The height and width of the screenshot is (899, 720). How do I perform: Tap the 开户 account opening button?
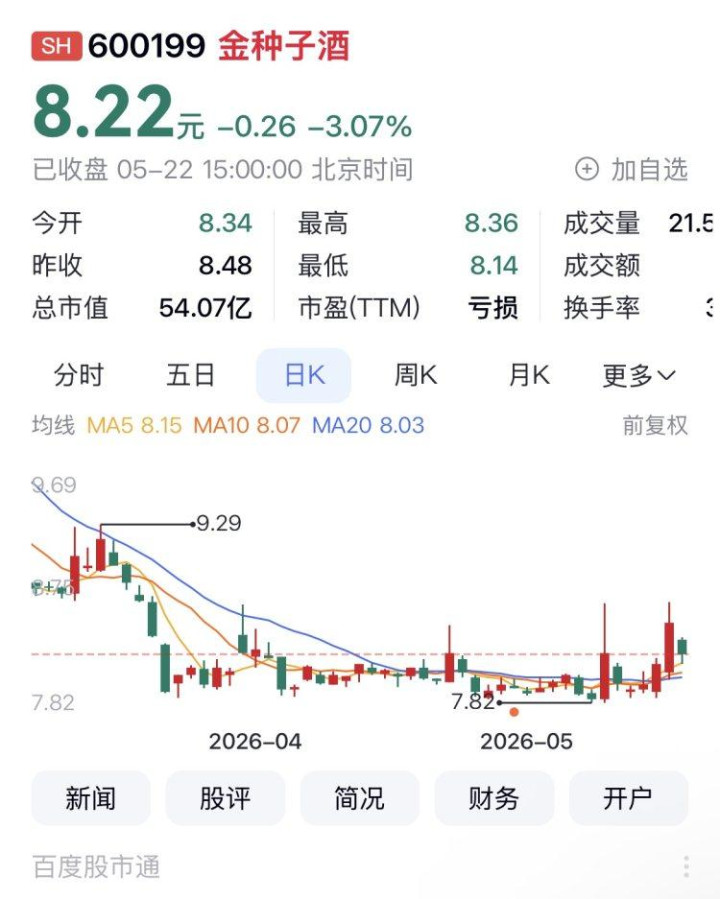(628, 798)
